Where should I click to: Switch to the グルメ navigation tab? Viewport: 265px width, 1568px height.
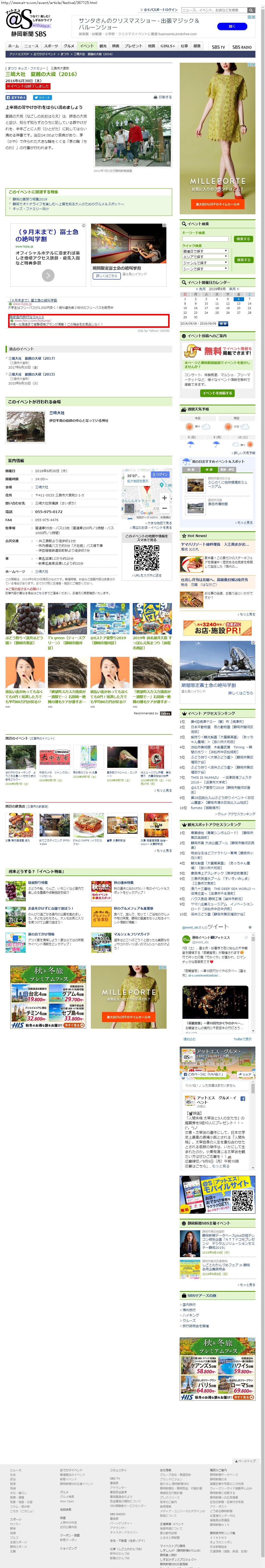click(x=69, y=46)
